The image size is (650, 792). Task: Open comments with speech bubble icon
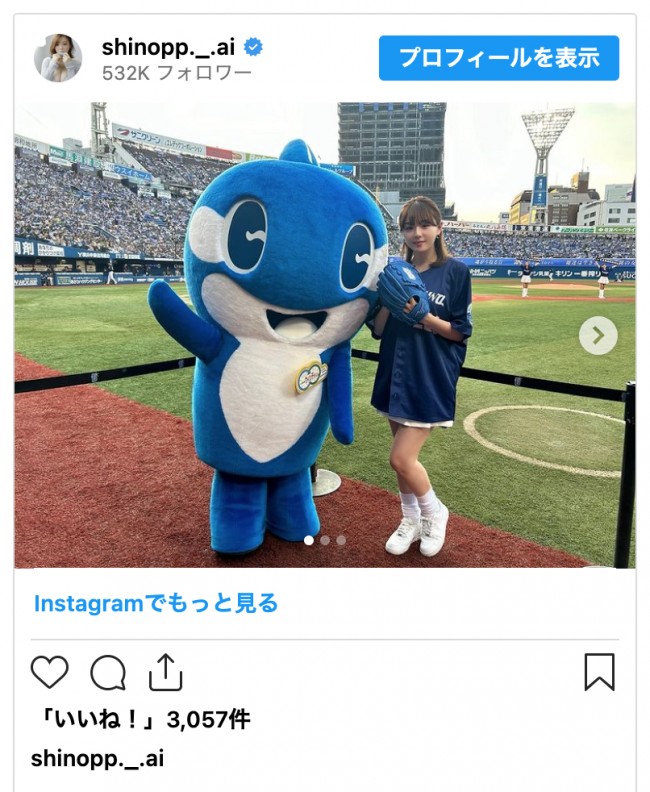tap(108, 673)
